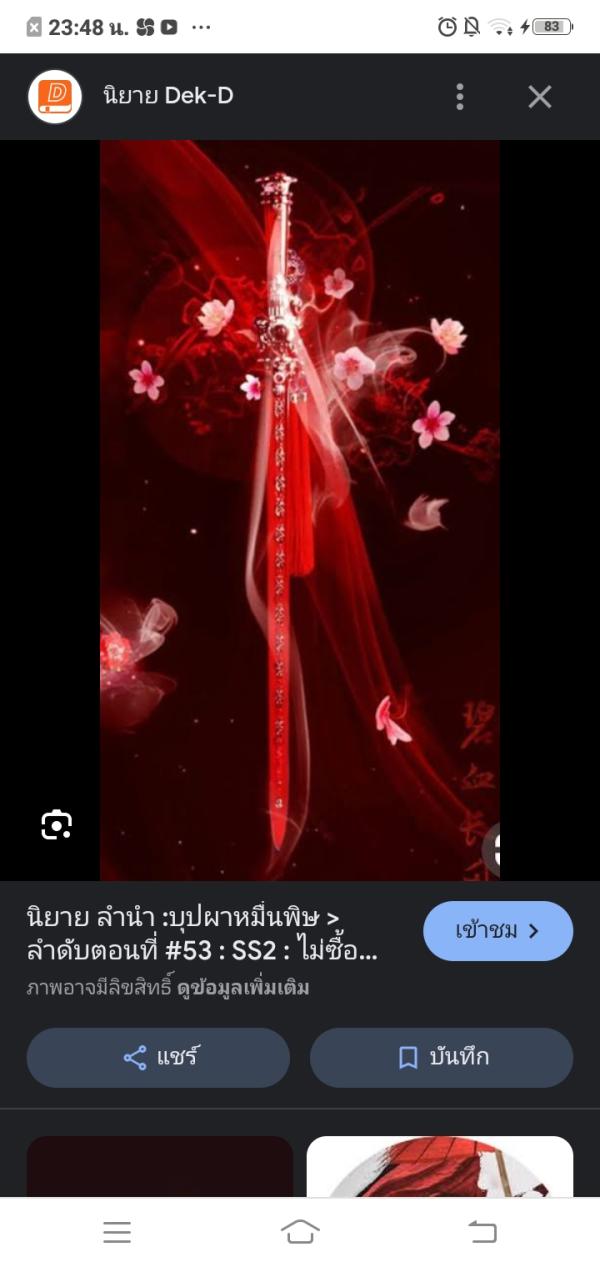The width and height of the screenshot is (600, 1267).
Task: Open the related image with red painting
Action: 440,1166
